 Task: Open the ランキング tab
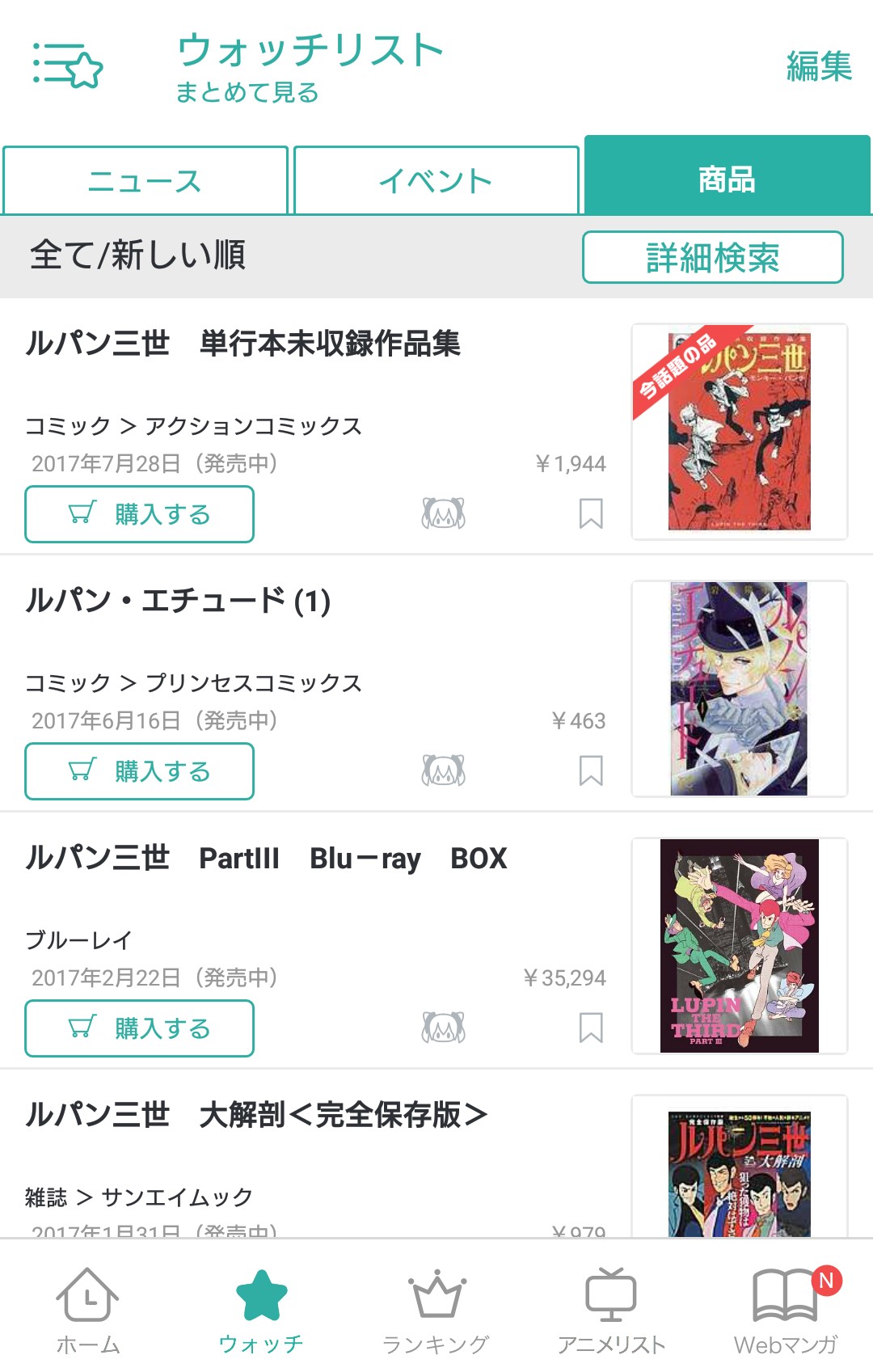436,1310
